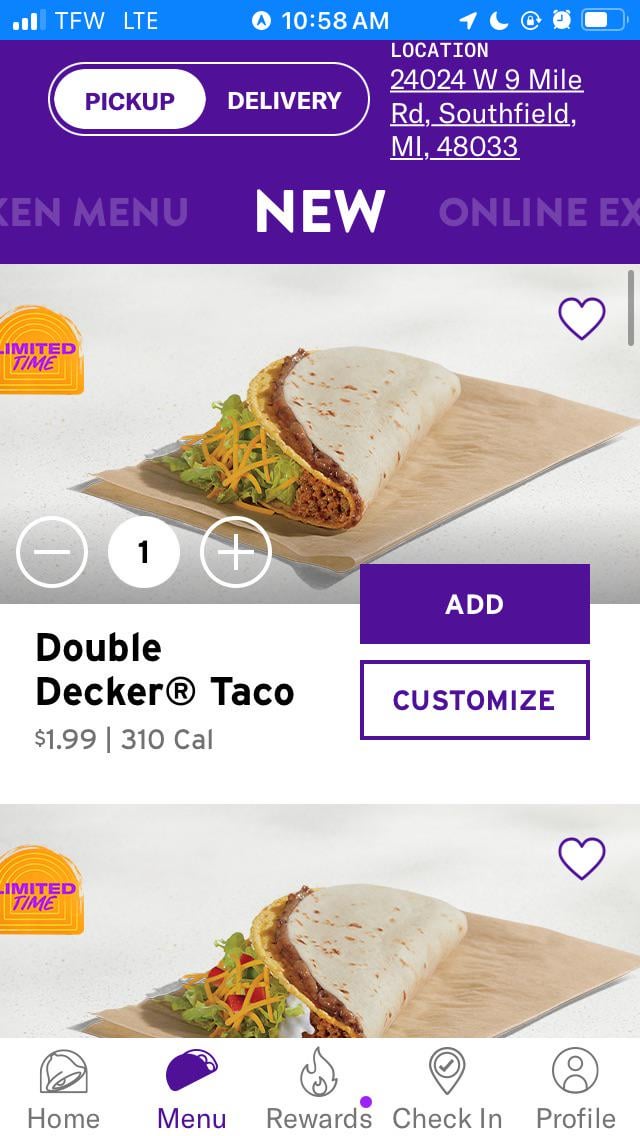Jump to the Online Exclusives menu category
This screenshot has height=1136, width=640.
(x=538, y=212)
